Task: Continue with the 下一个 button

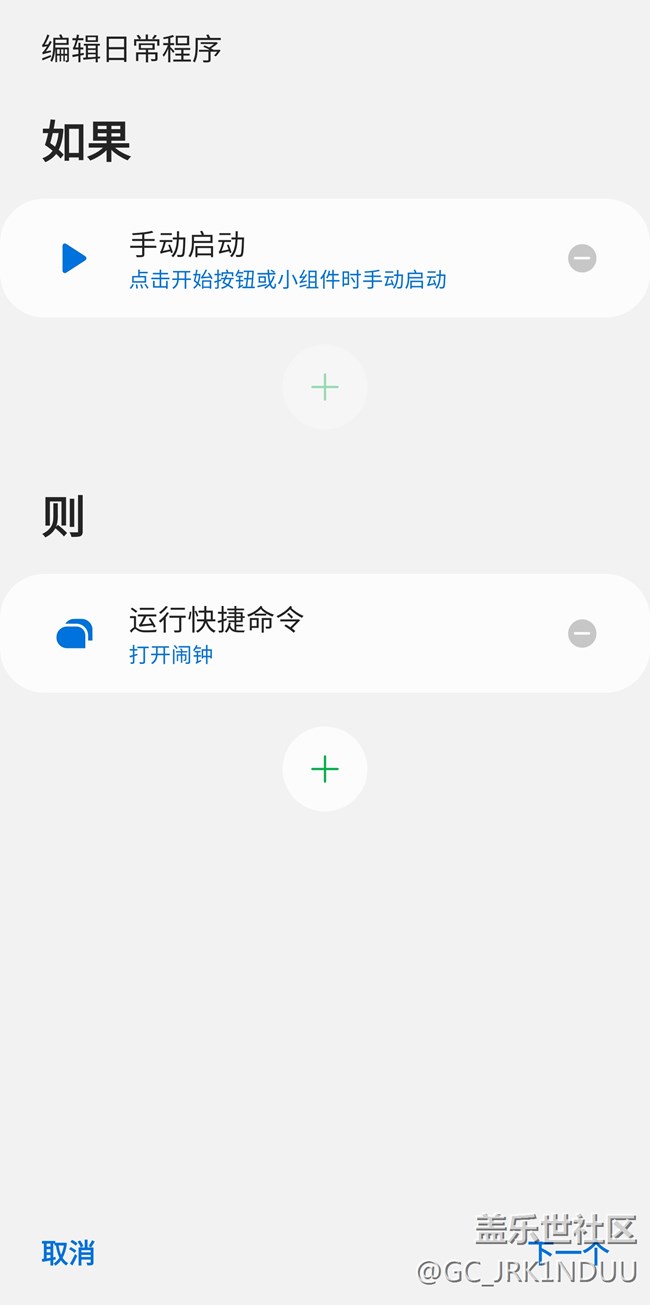Action: click(568, 1252)
